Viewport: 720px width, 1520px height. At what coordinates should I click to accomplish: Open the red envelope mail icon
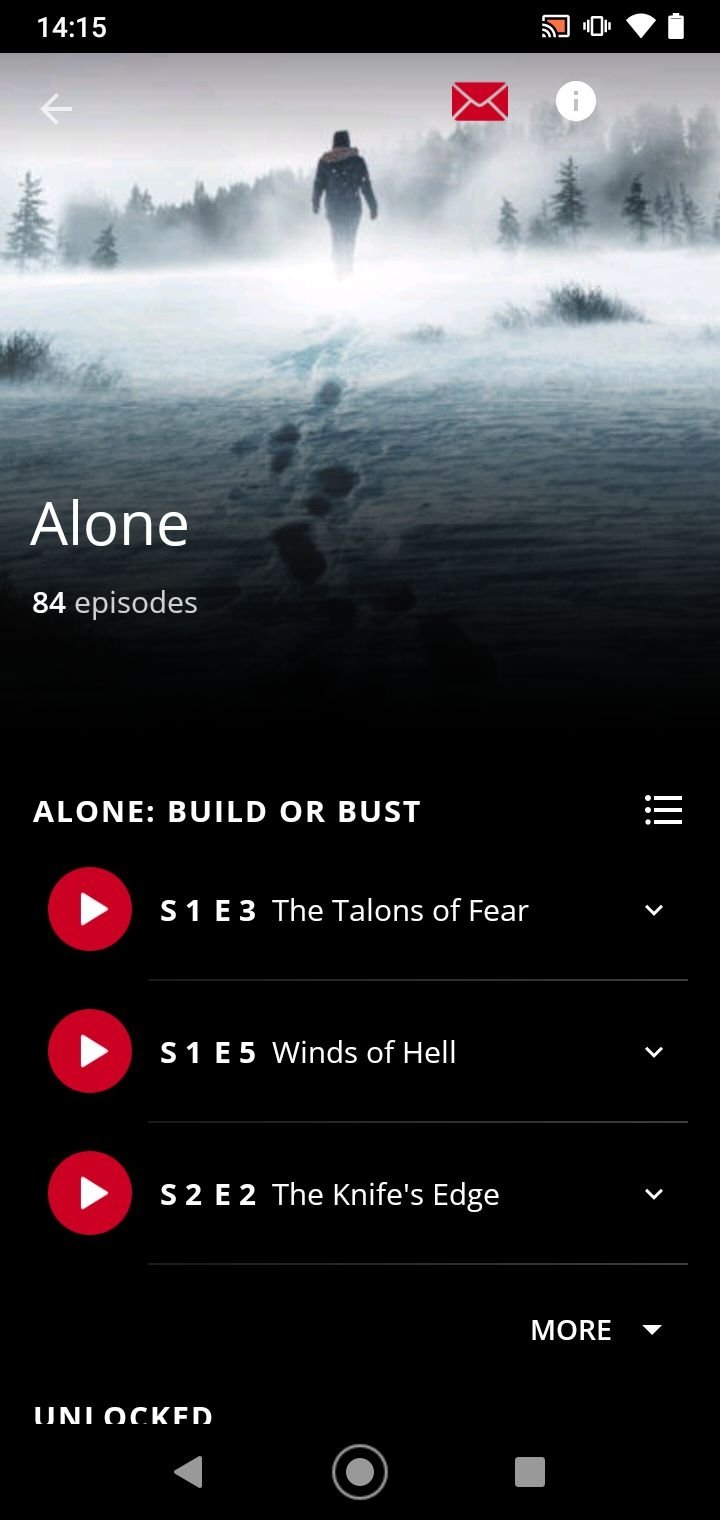pyautogui.click(x=480, y=102)
